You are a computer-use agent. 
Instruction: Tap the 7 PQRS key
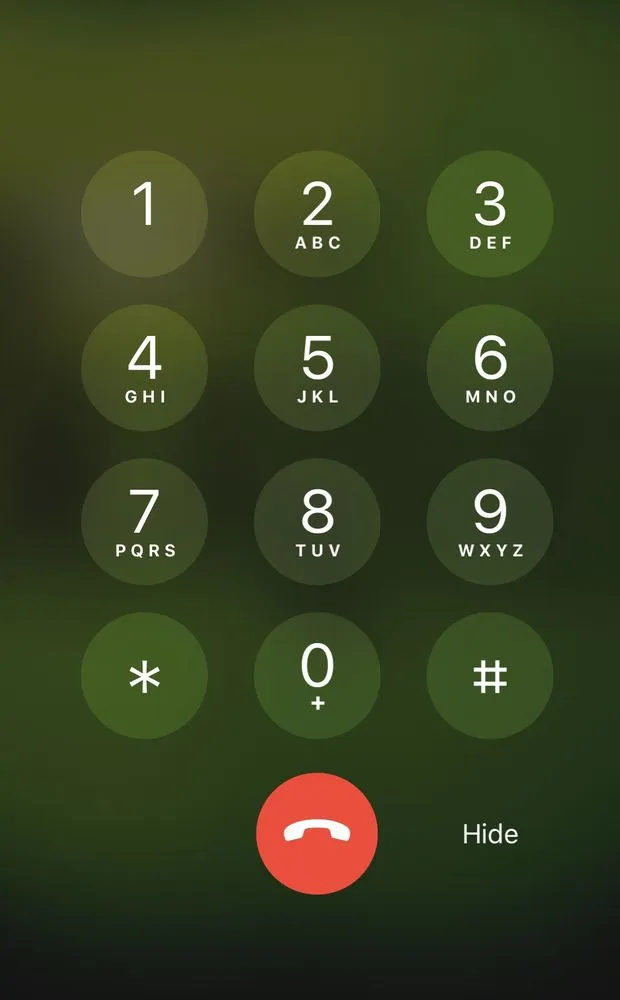[144, 521]
